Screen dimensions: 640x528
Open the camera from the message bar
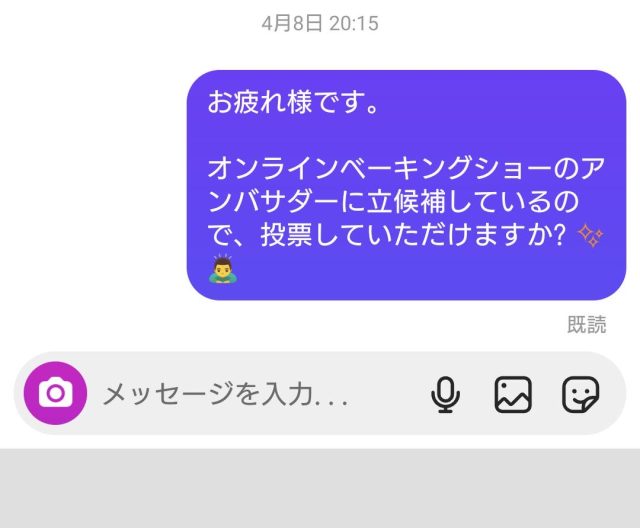(x=55, y=394)
